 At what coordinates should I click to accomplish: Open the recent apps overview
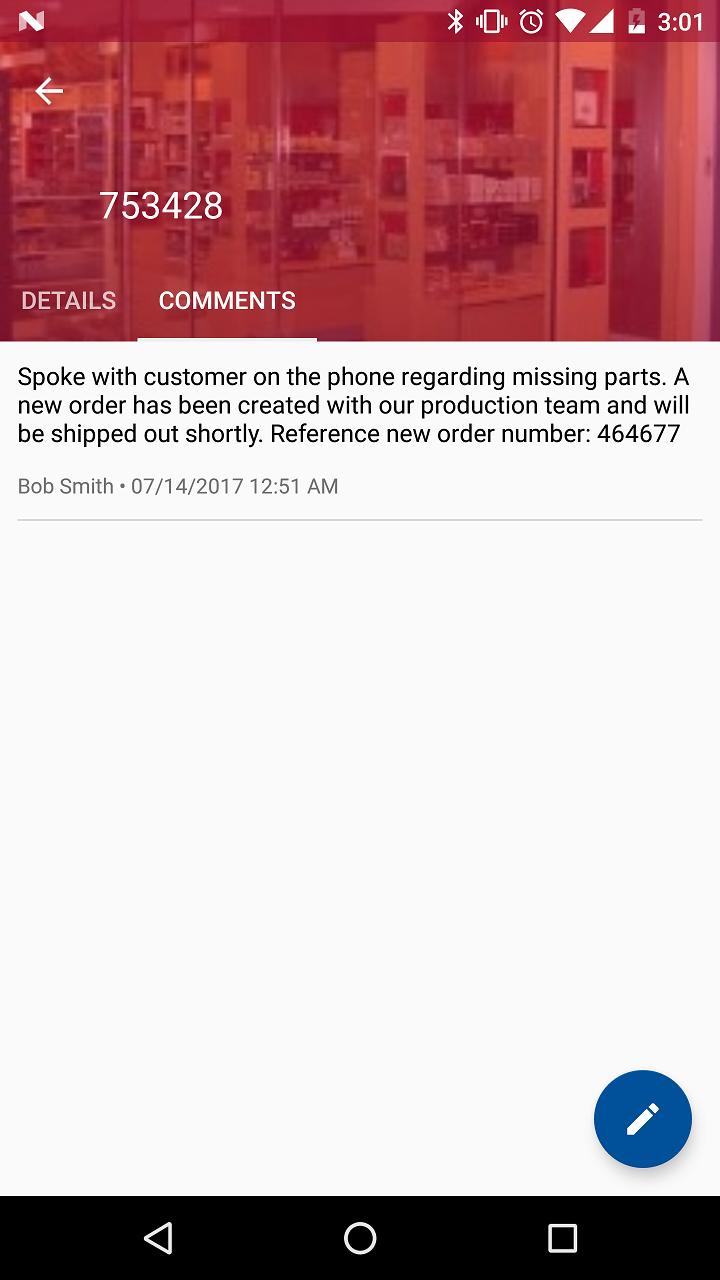562,1238
